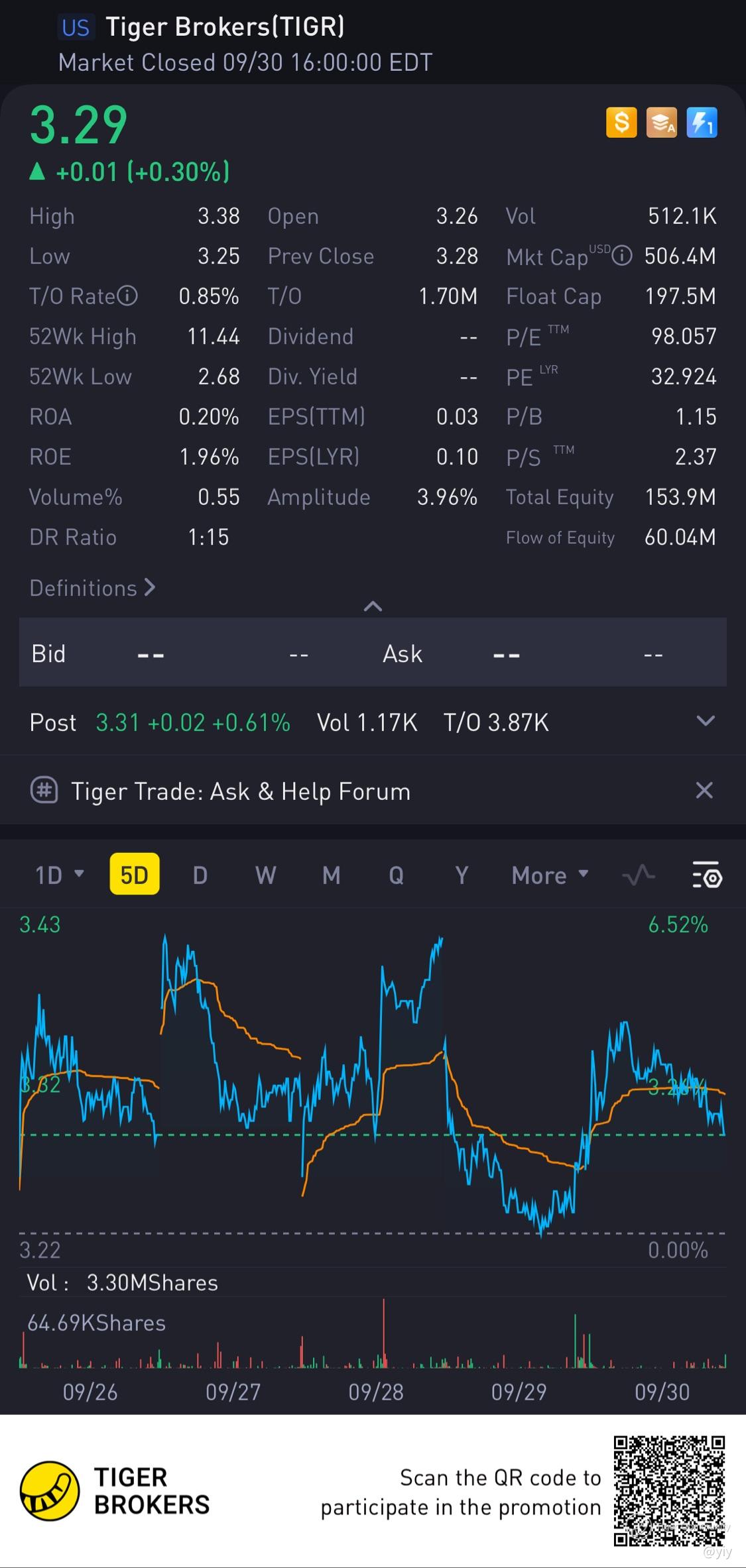Show info for Mkt Cap
This screenshot has height=1568, width=746.
coord(621,256)
